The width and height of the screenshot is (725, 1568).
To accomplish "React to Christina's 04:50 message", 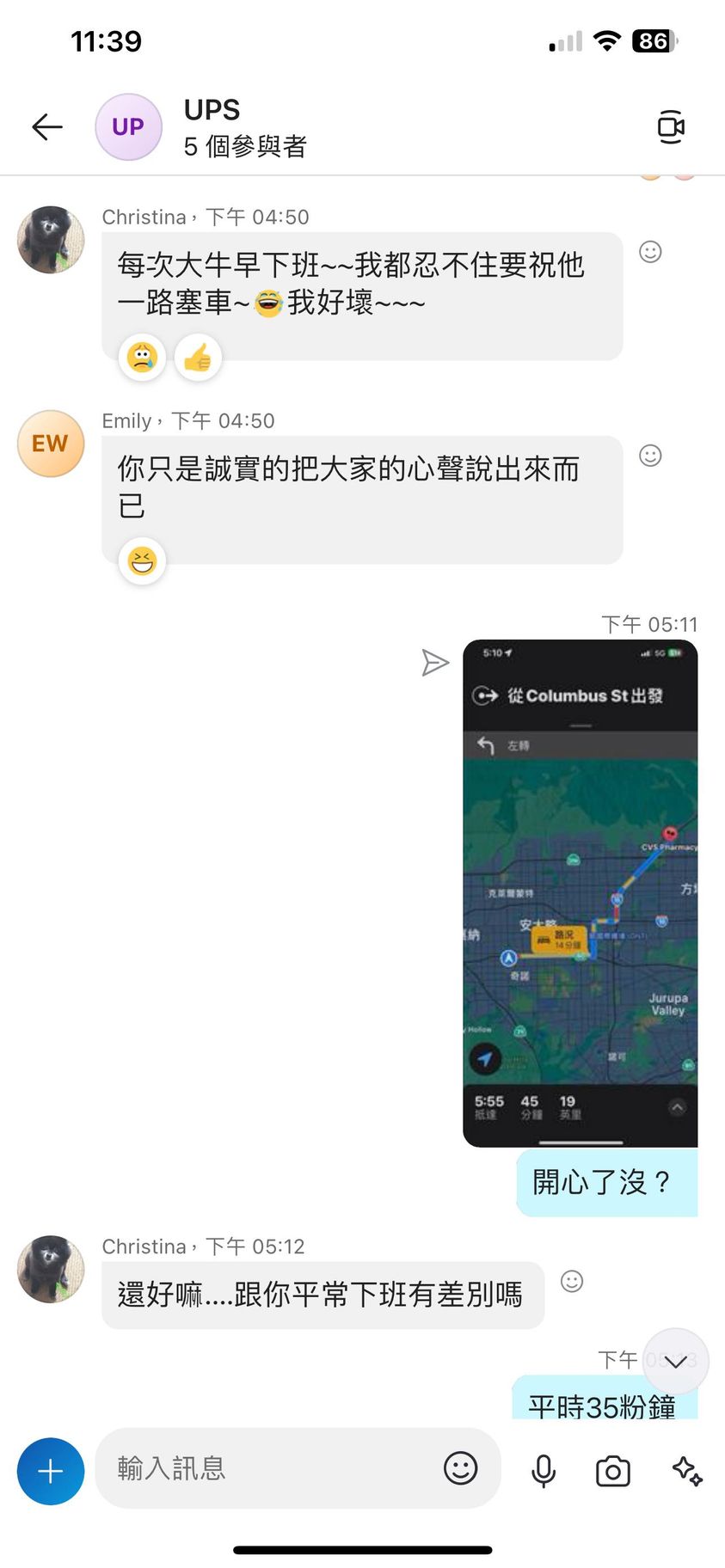I will [650, 252].
